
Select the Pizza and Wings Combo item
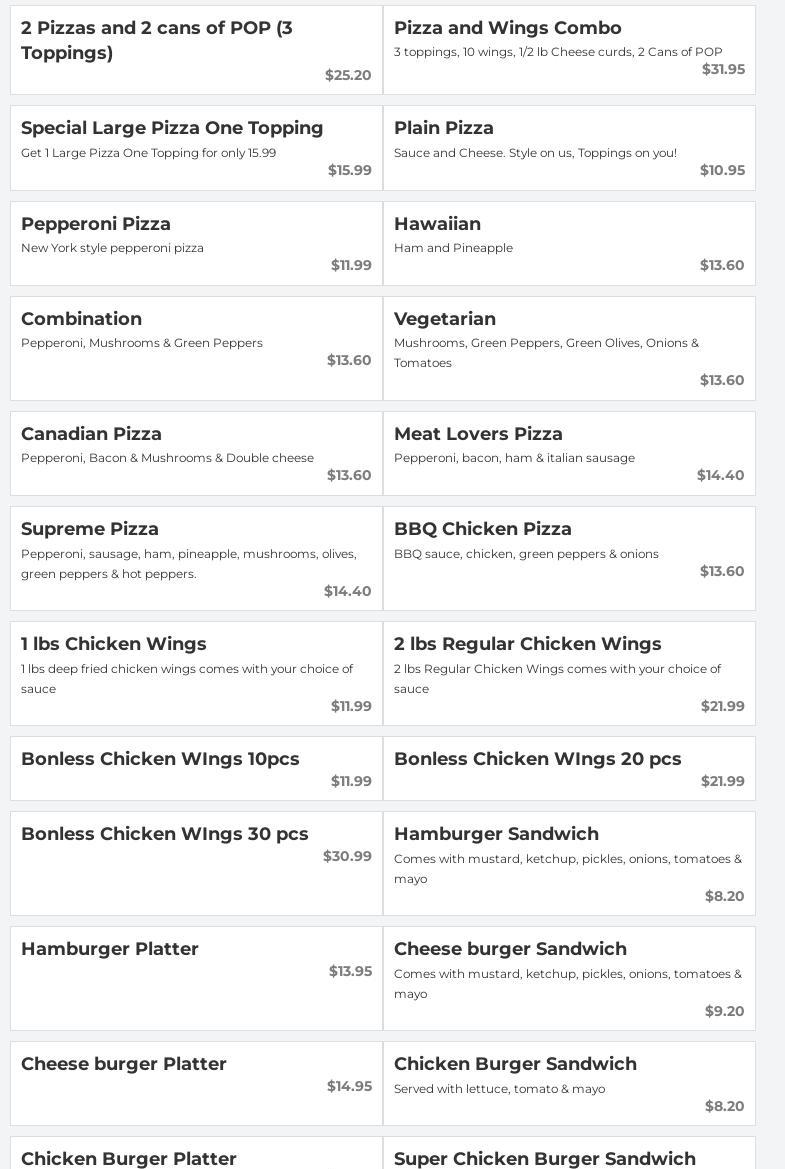(x=569, y=50)
